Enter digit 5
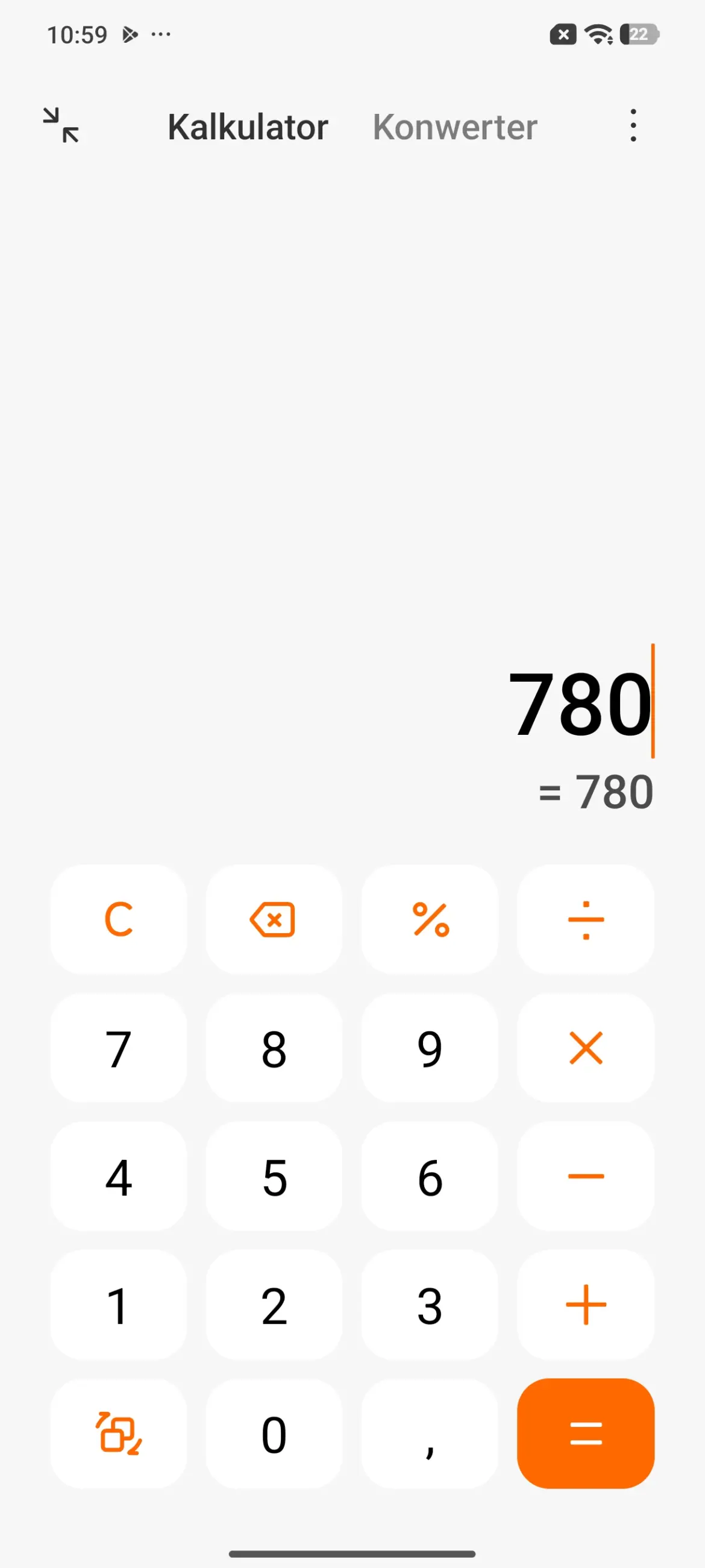 coord(274,1177)
